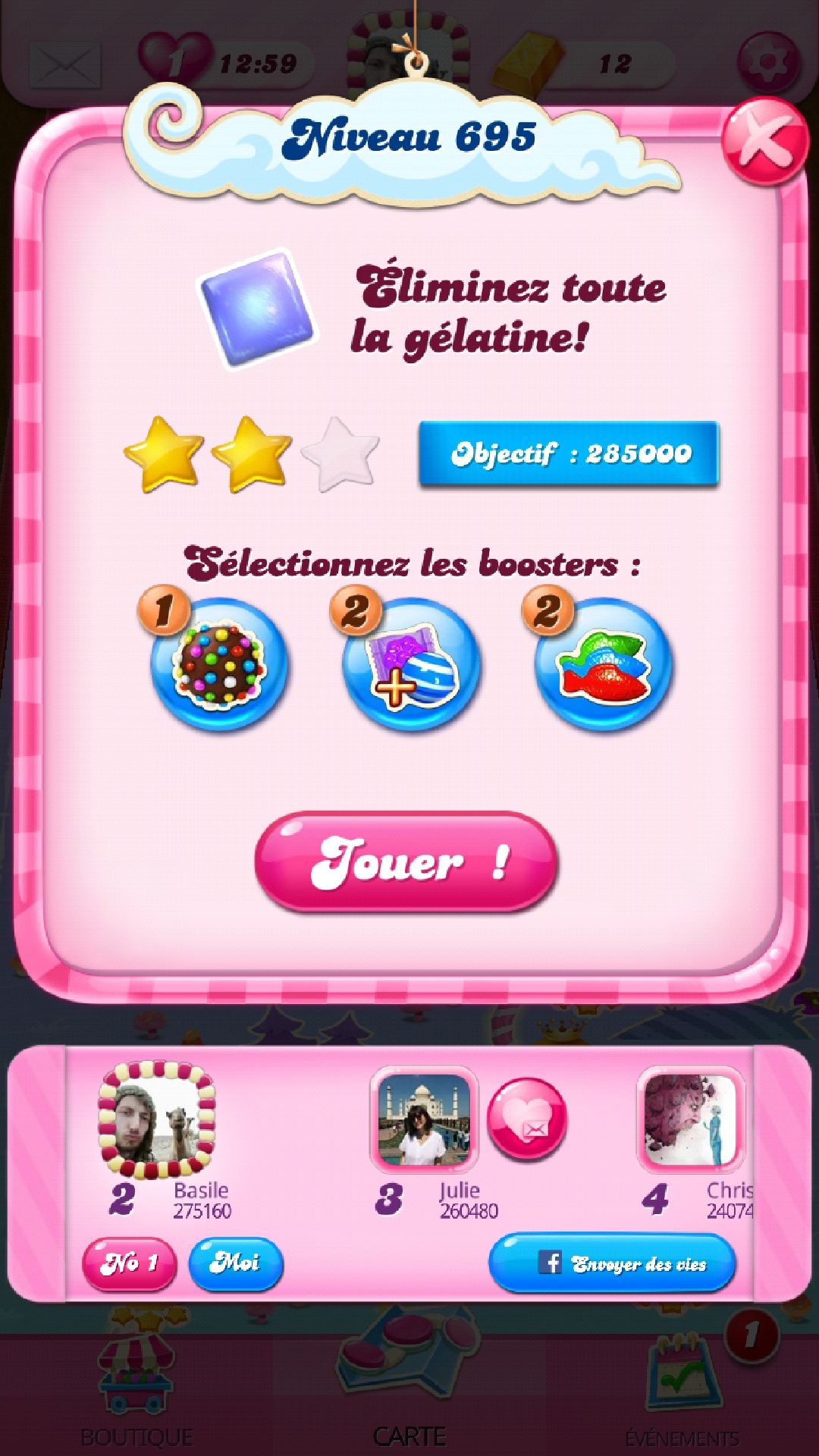Tap Envoyer des vies Facebook button
The image size is (819, 1456).
[612, 1263]
